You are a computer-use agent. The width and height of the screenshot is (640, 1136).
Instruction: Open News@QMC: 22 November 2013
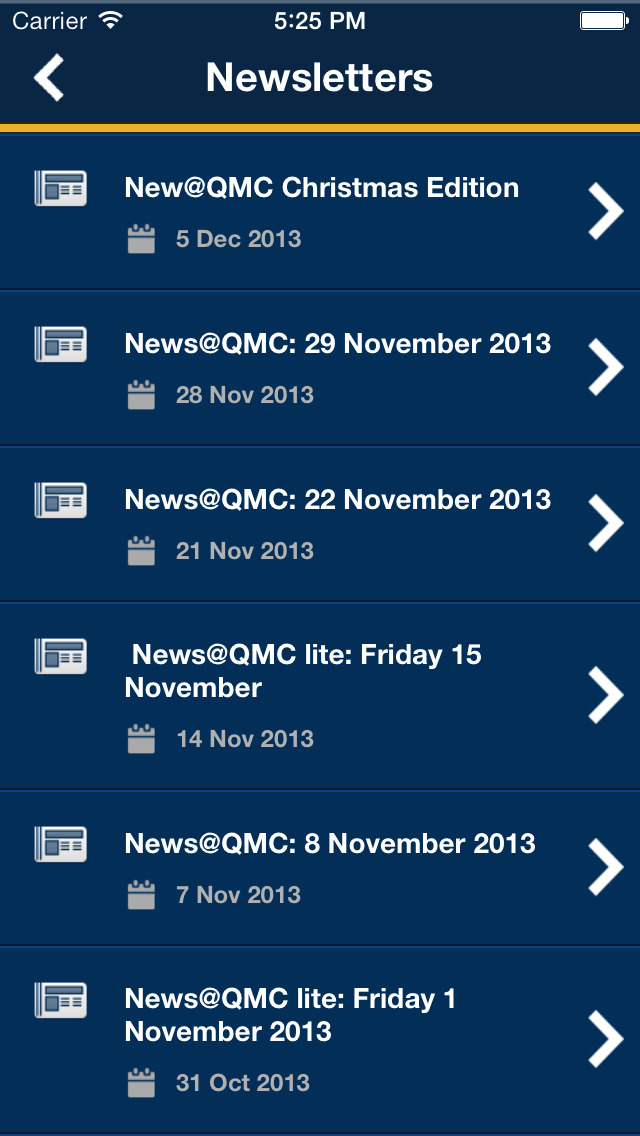[x=320, y=524]
